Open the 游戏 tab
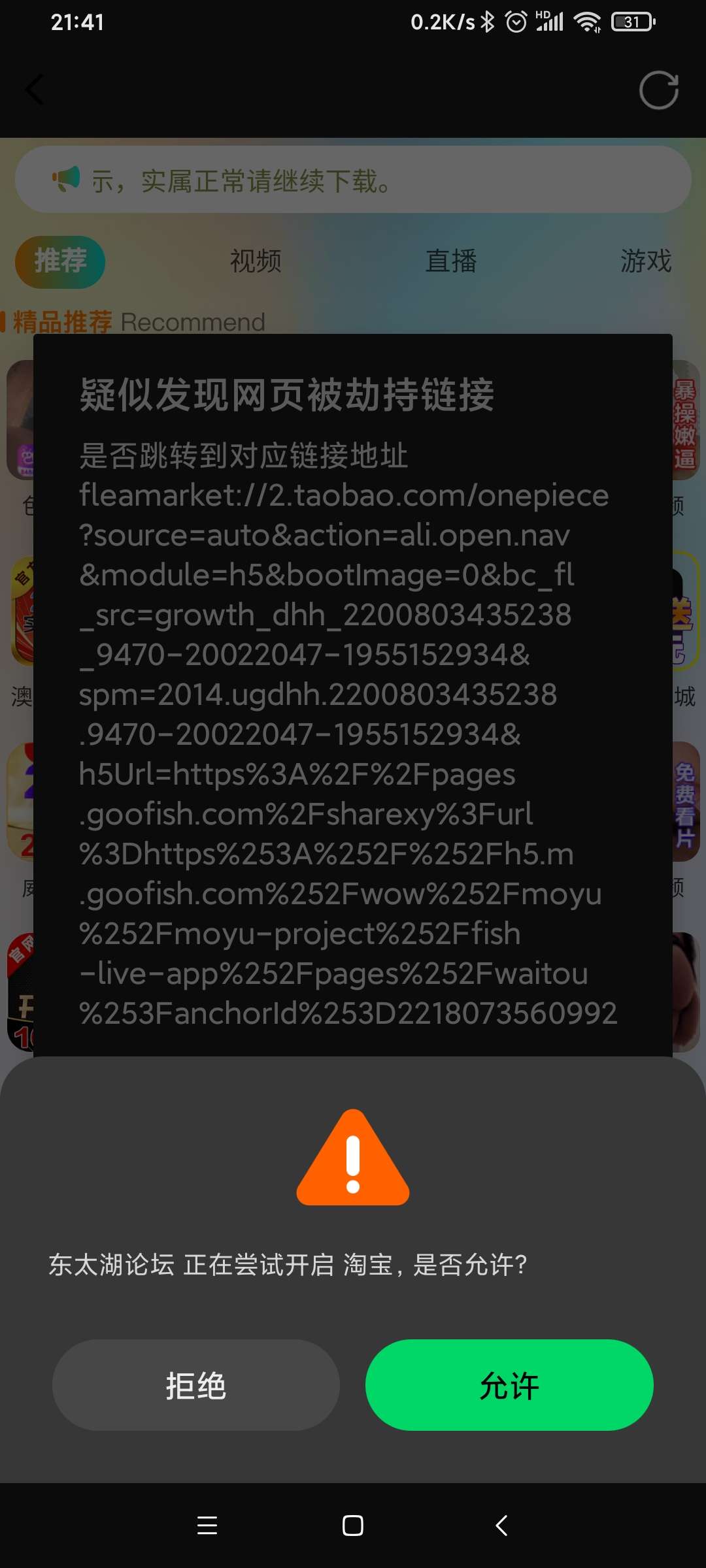 point(645,261)
